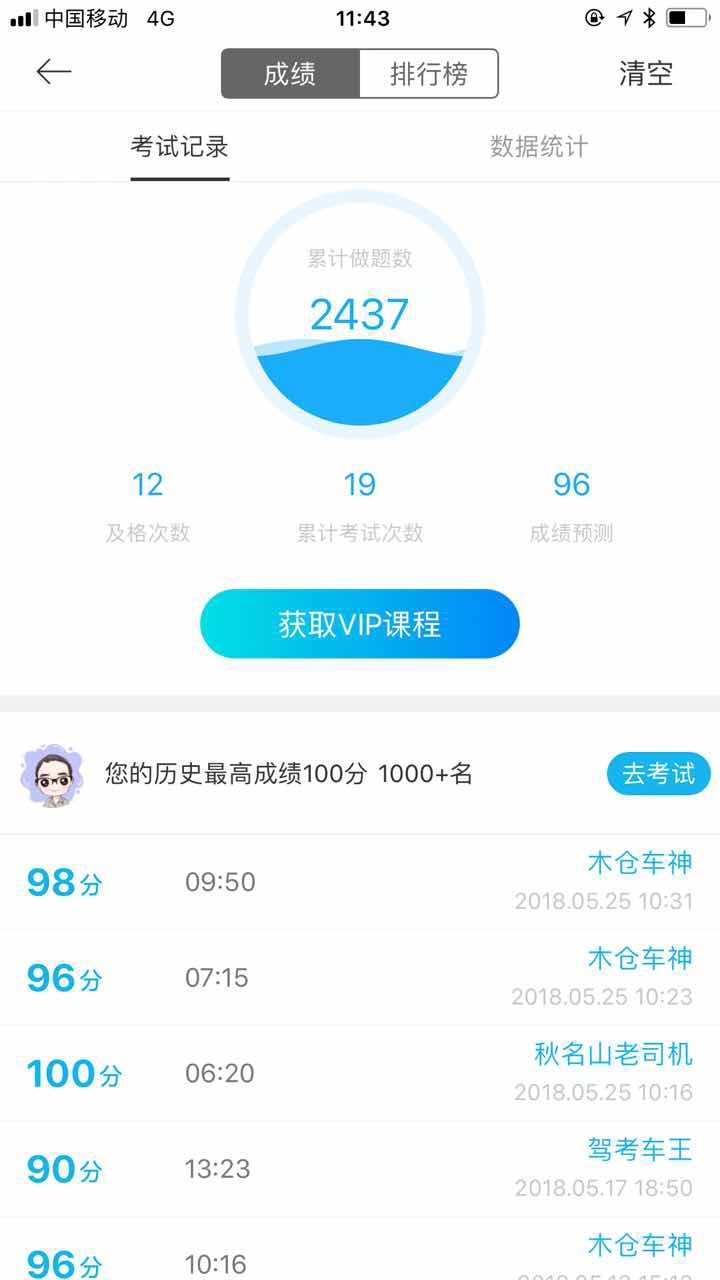This screenshot has width=720, height=1280.
Task: Tap 清空 to clear records
Action: [x=645, y=74]
